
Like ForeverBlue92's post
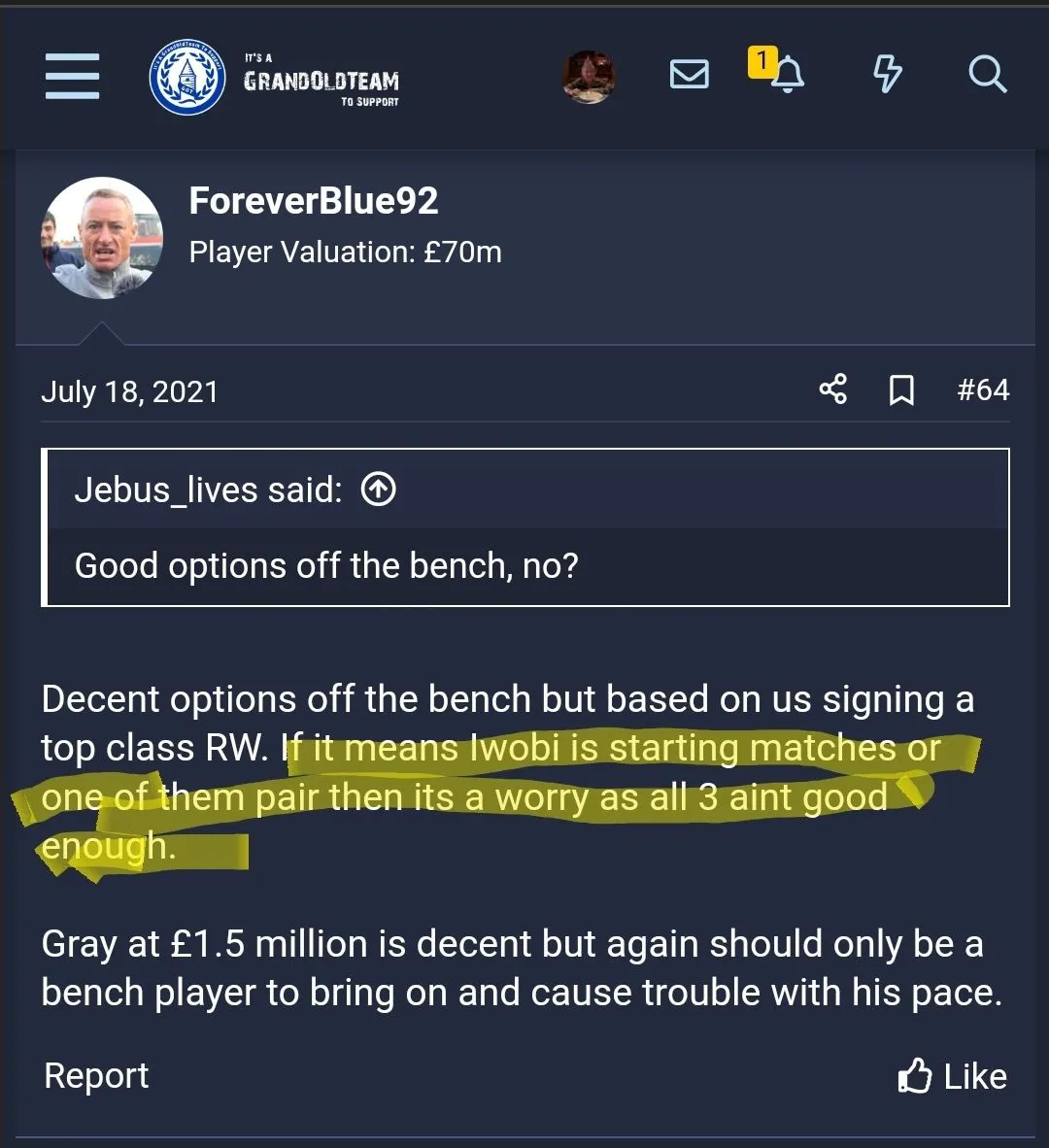952,1076
